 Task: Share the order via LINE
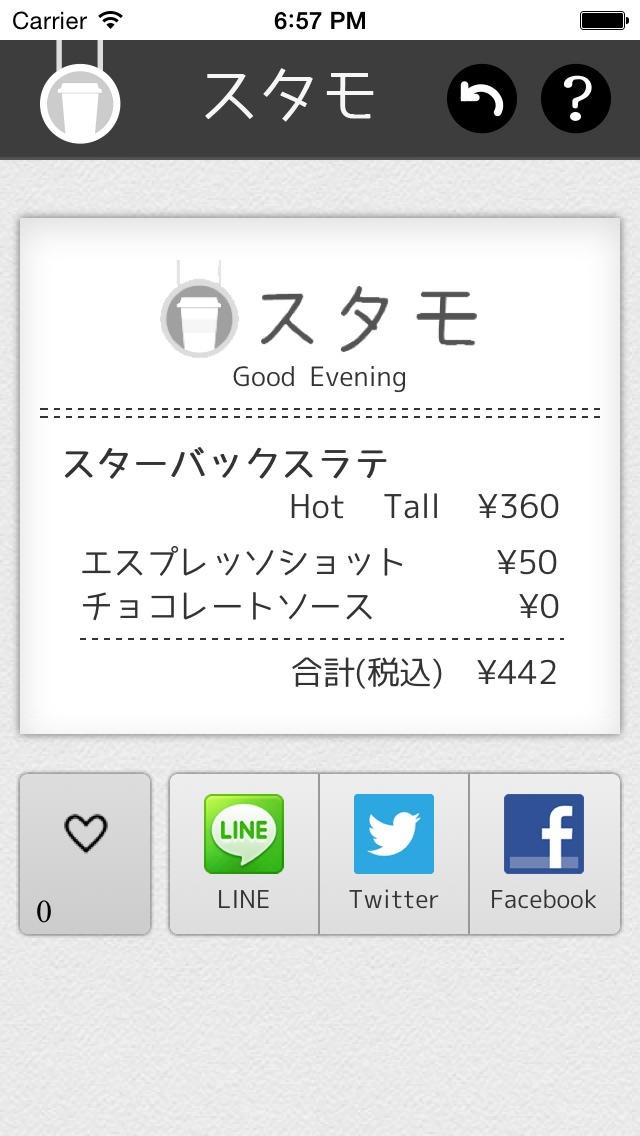pos(244,853)
